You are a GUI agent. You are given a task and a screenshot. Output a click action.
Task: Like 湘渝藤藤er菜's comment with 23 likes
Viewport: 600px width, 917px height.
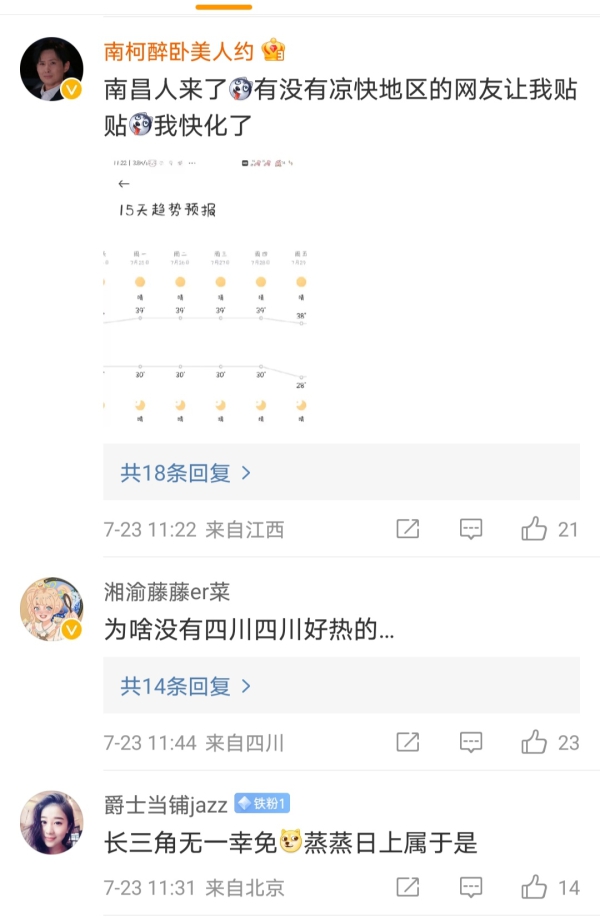[535, 742]
